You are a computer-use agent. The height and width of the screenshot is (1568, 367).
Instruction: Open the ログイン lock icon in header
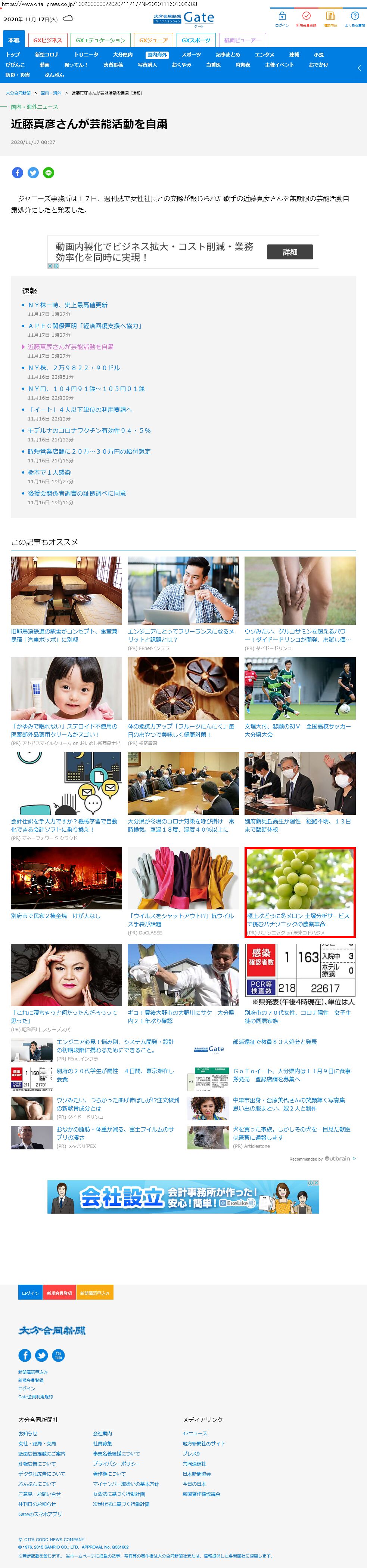click(282, 16)
